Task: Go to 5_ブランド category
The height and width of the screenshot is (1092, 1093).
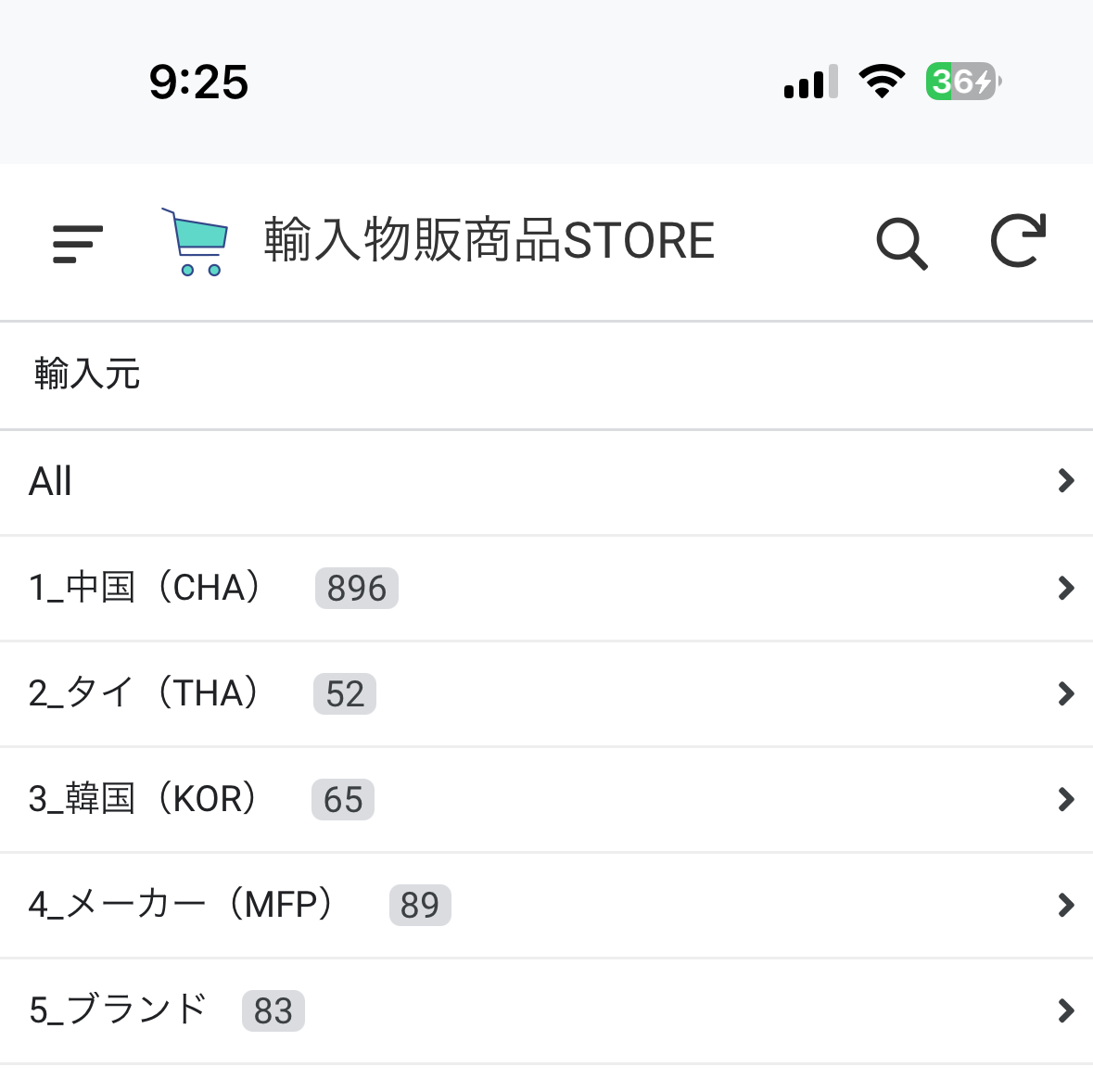Action: pyautogui.click(x=546, y=1010)
